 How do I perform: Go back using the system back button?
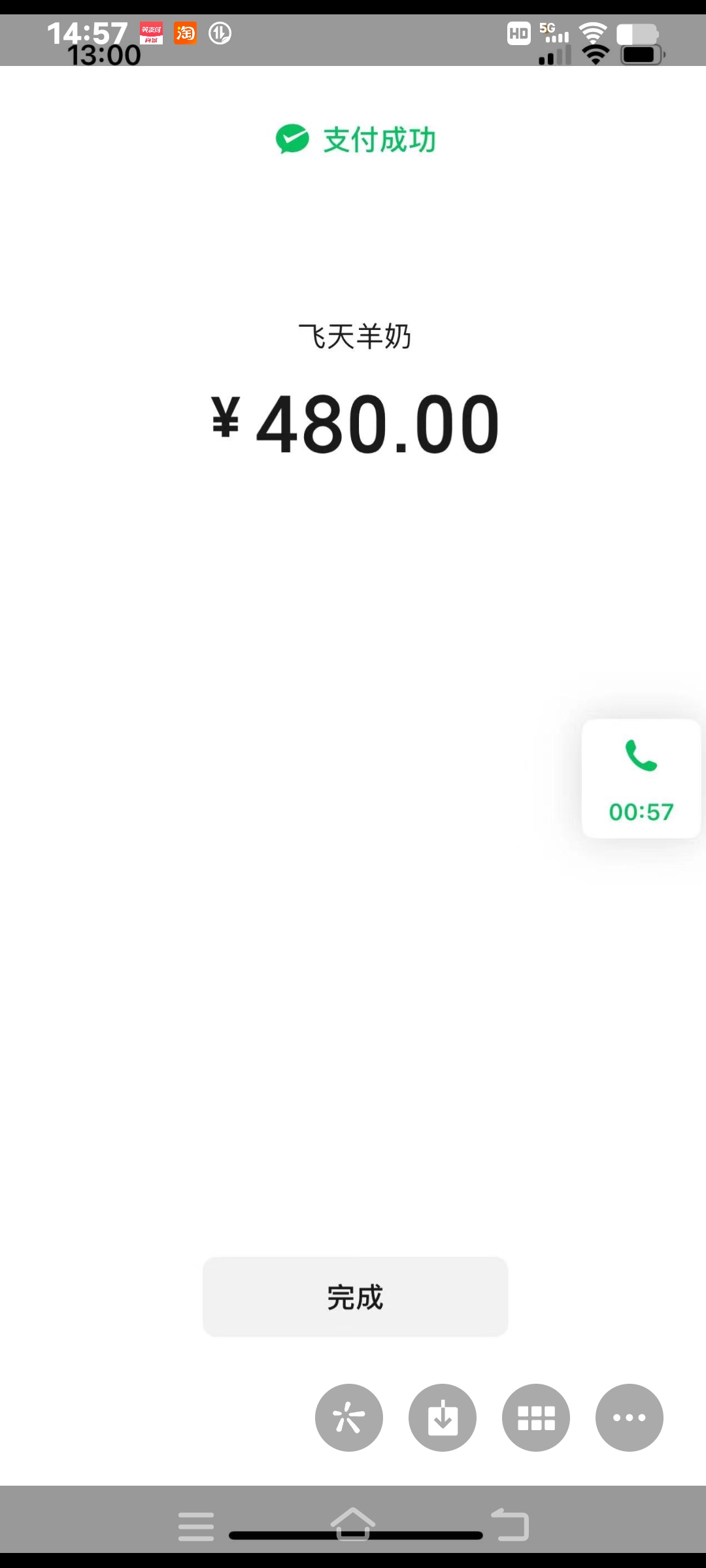click(x=511, y=1525)
